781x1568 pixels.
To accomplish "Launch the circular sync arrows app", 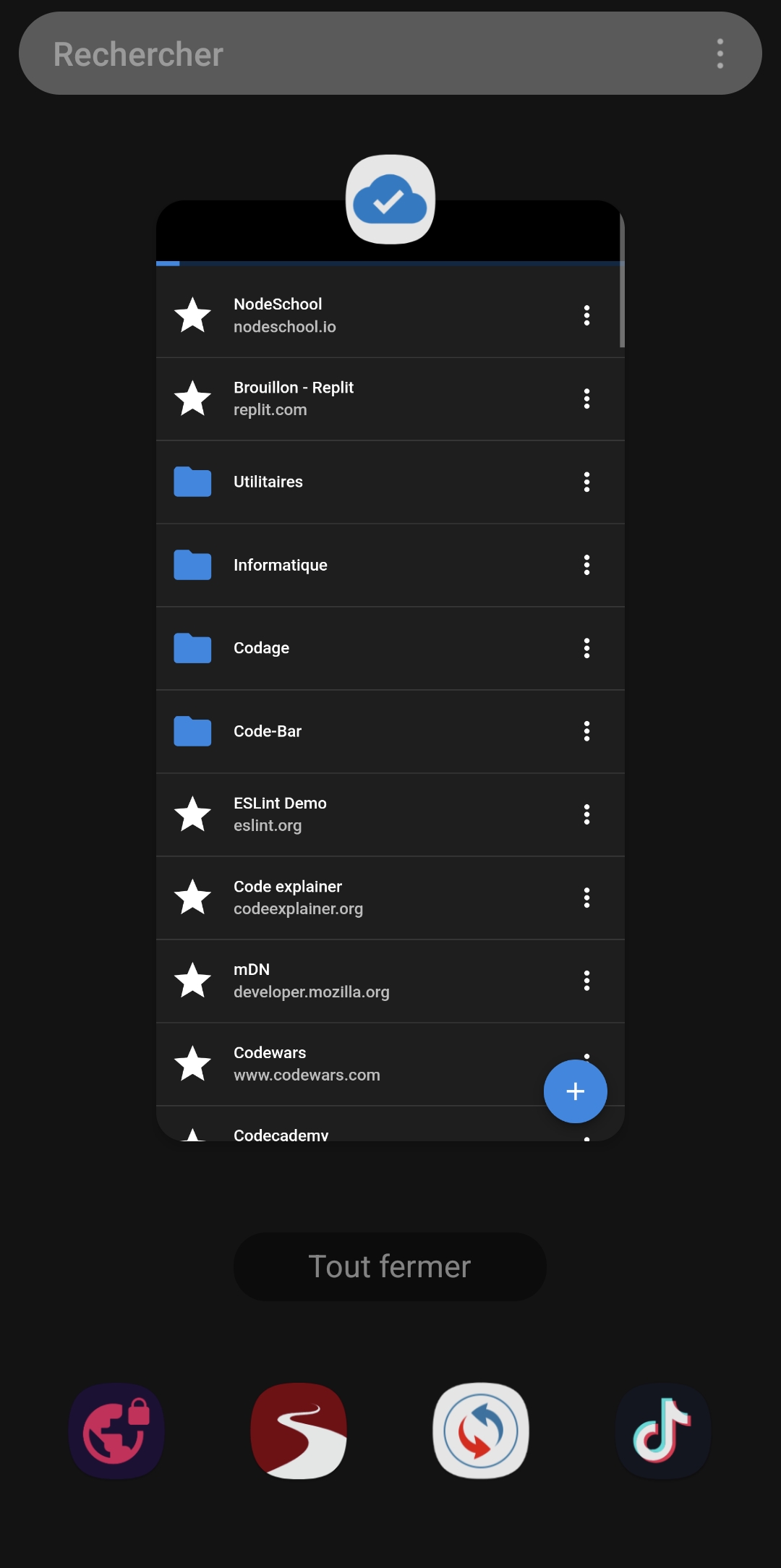I will point(481,1431).
